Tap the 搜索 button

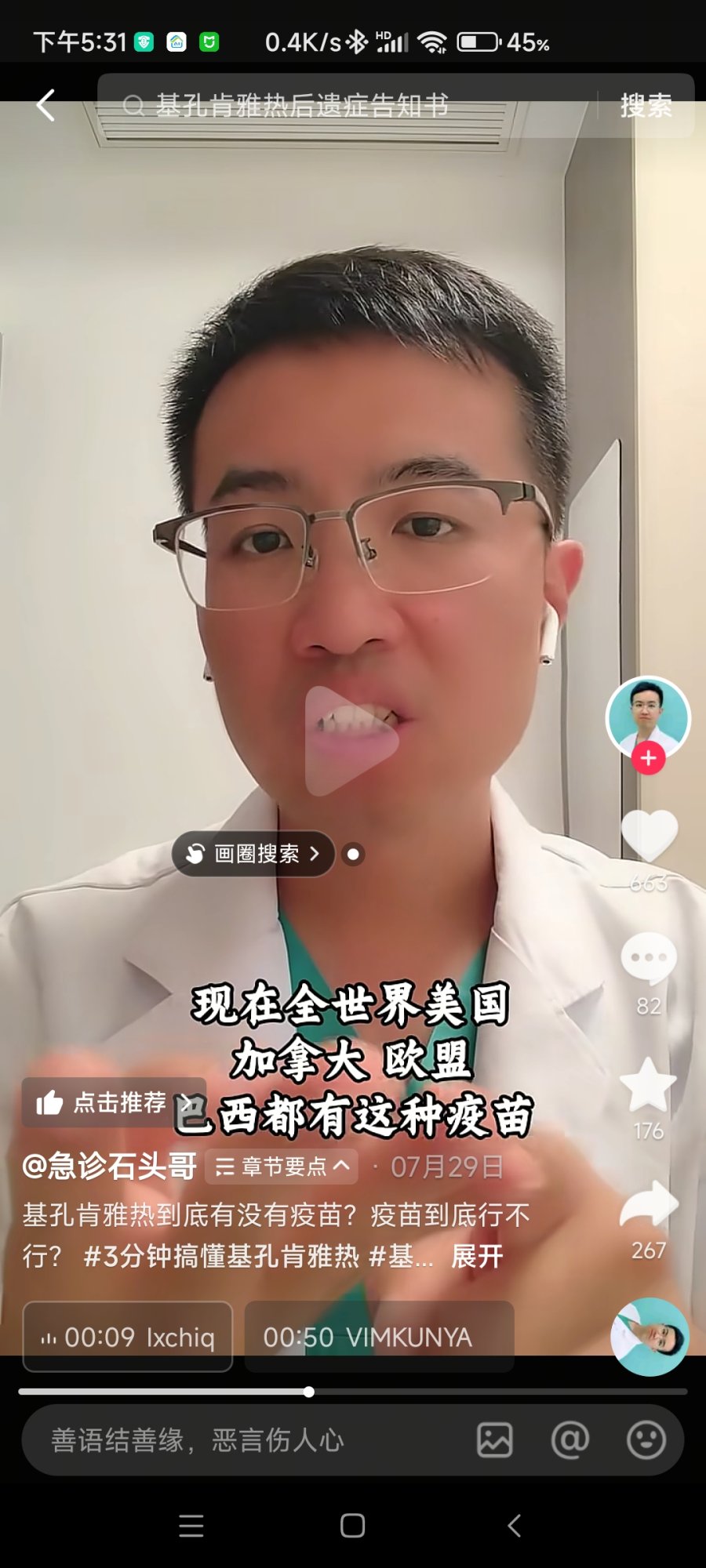pyautogui.click(x=646, y=106)
